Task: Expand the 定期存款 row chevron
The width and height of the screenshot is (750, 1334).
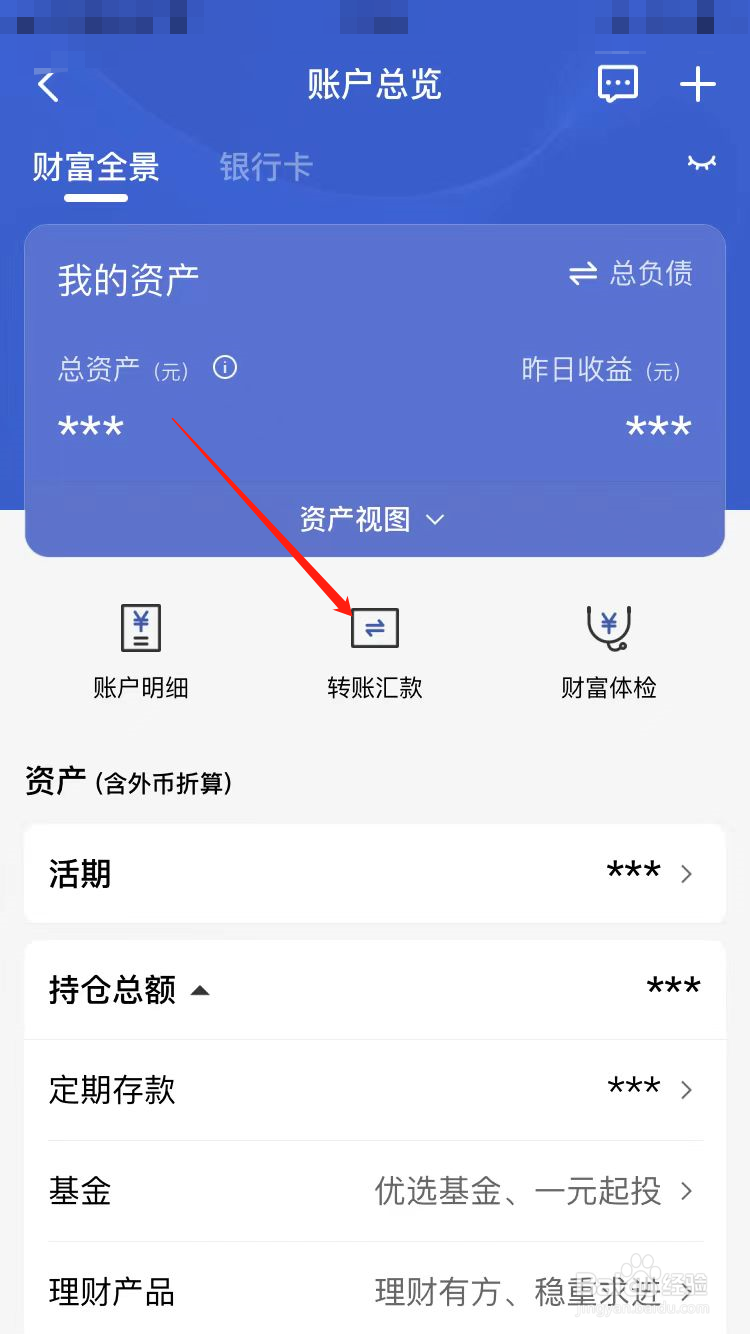Action: click(x=688, y=1090)
